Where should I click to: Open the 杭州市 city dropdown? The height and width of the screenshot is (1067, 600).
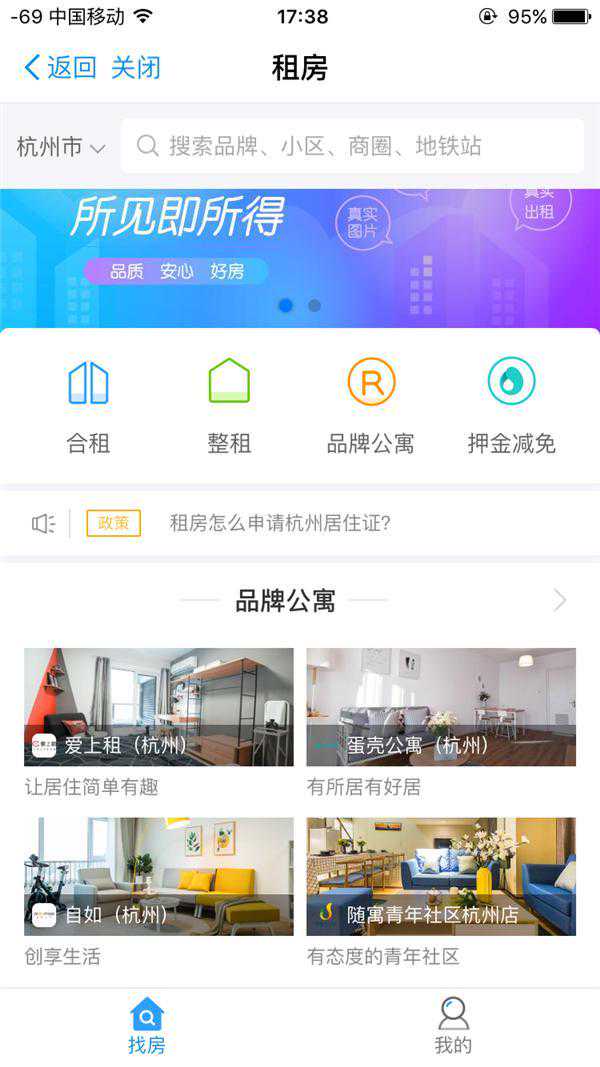point(61,147)
